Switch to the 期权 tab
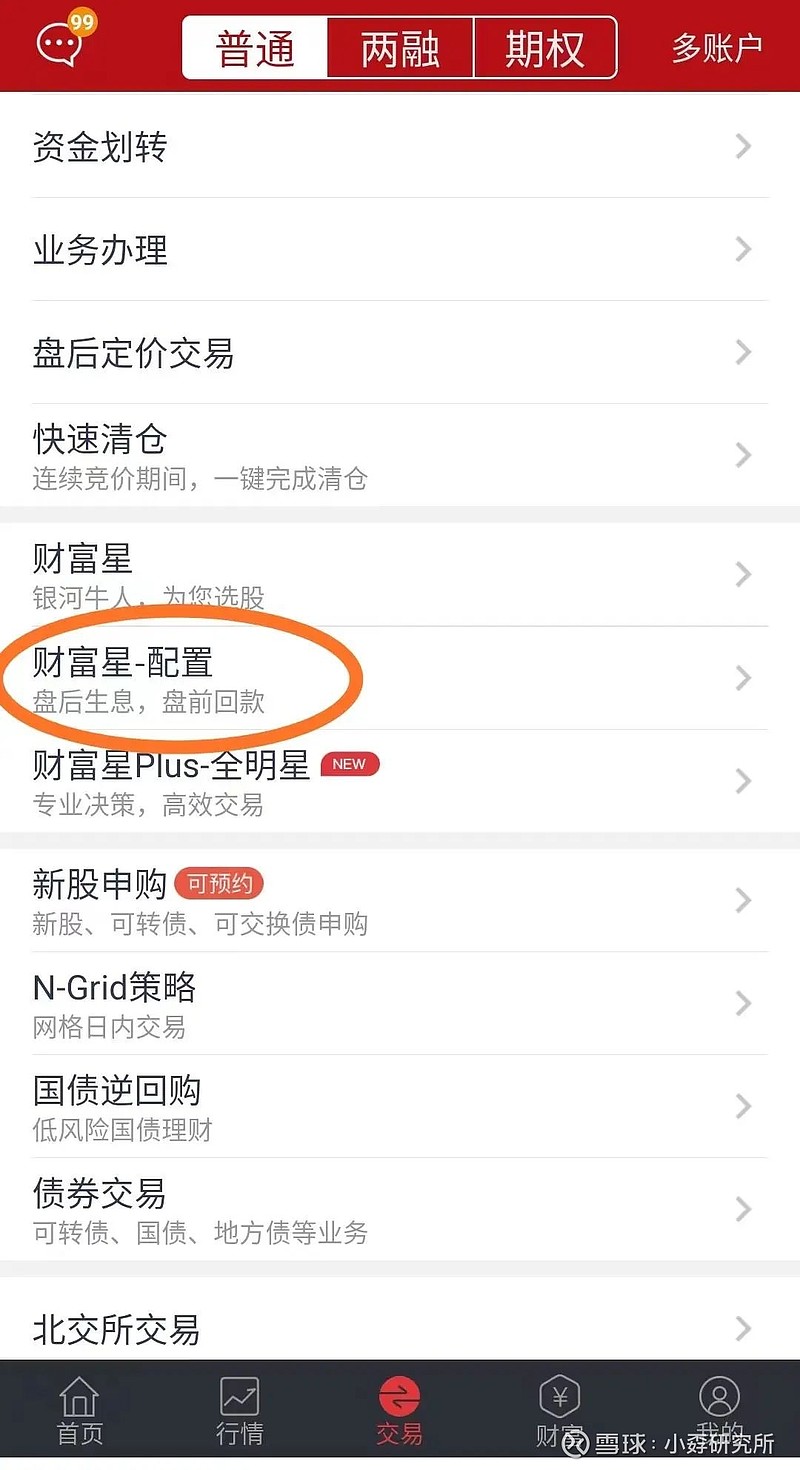 (x=545, y=45)
